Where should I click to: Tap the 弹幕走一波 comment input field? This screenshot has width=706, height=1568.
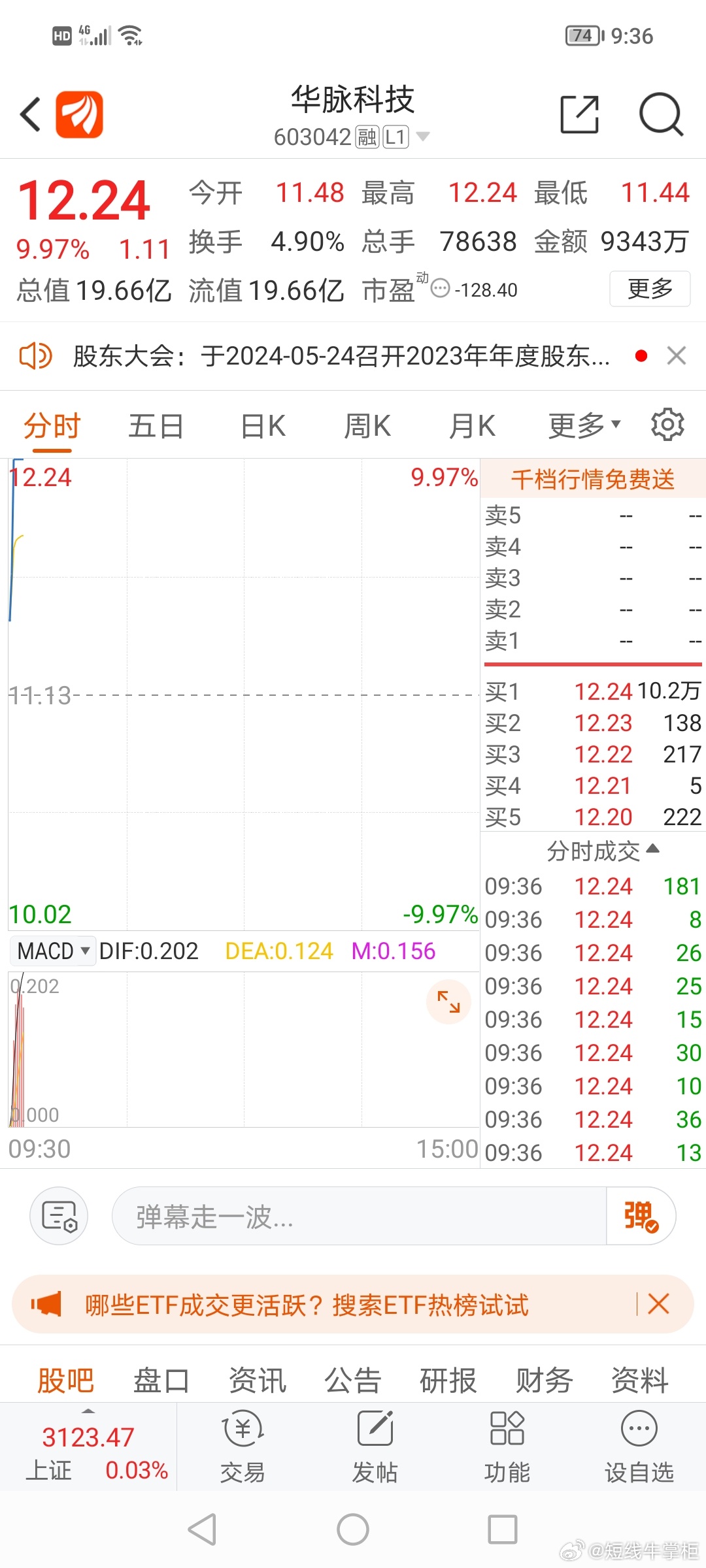click(360, 1217)
